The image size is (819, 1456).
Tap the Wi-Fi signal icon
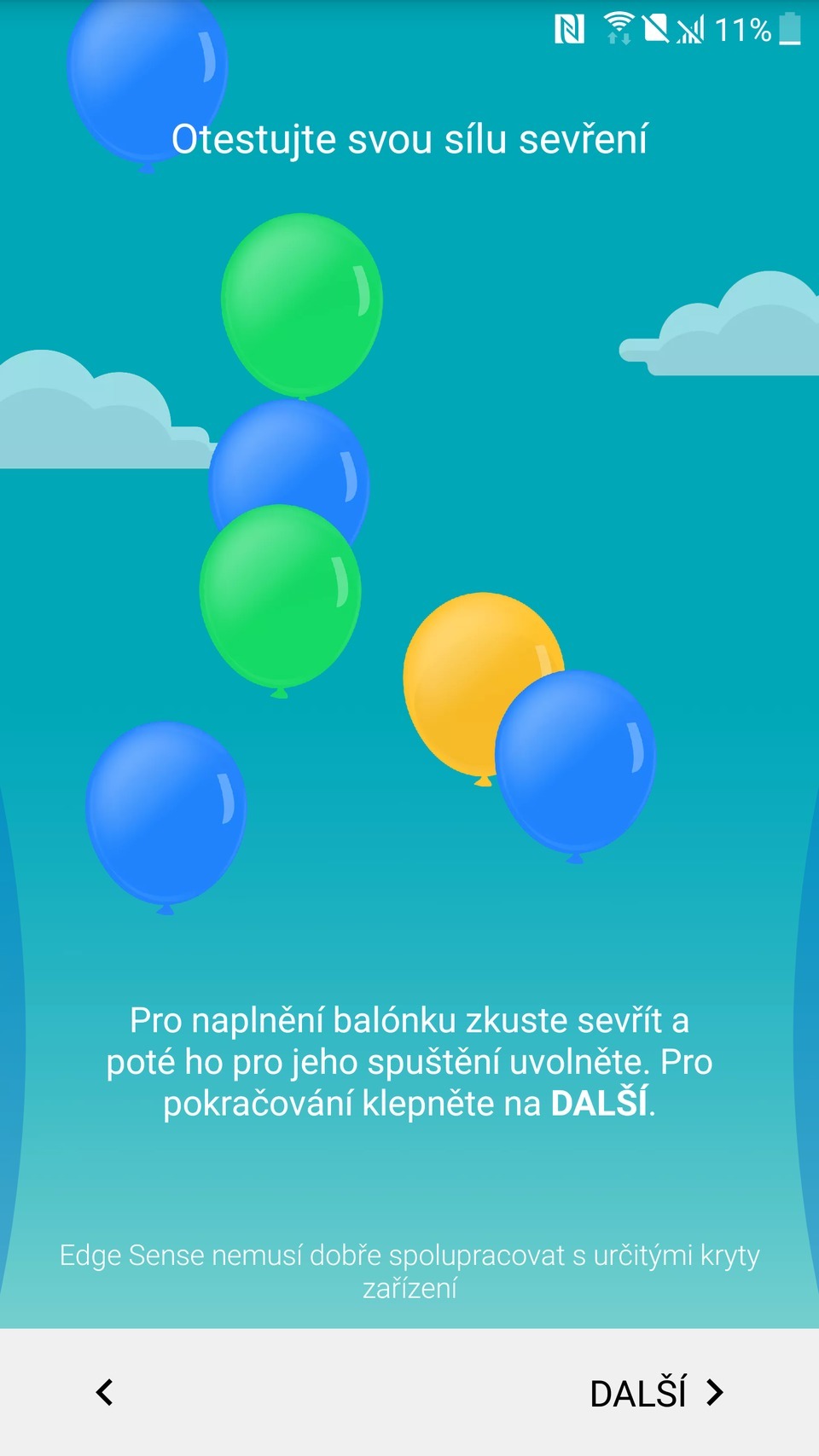click(619, 26)
